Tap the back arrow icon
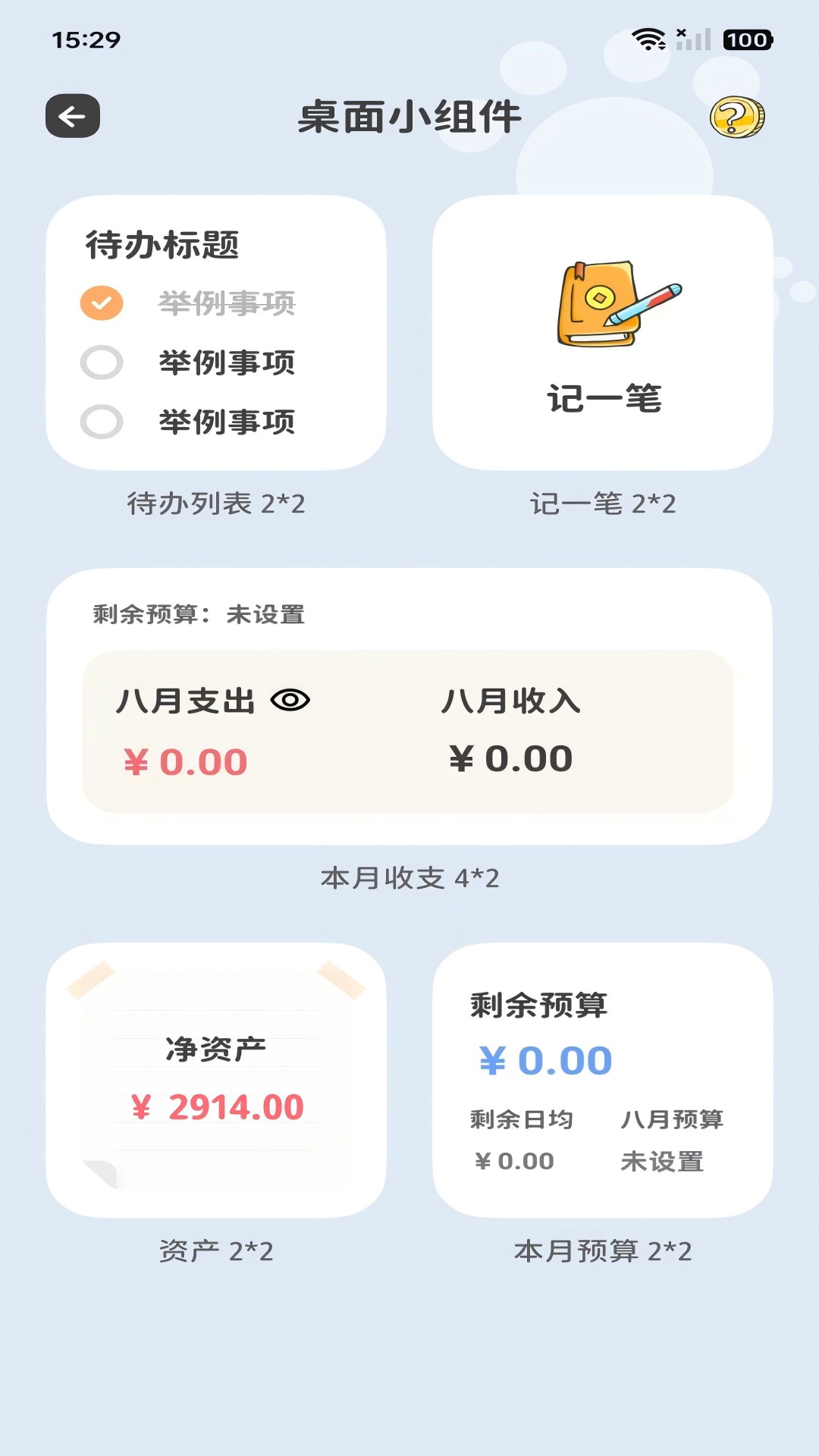Screen dimensions: 819x1456 [x=73, y=115]
